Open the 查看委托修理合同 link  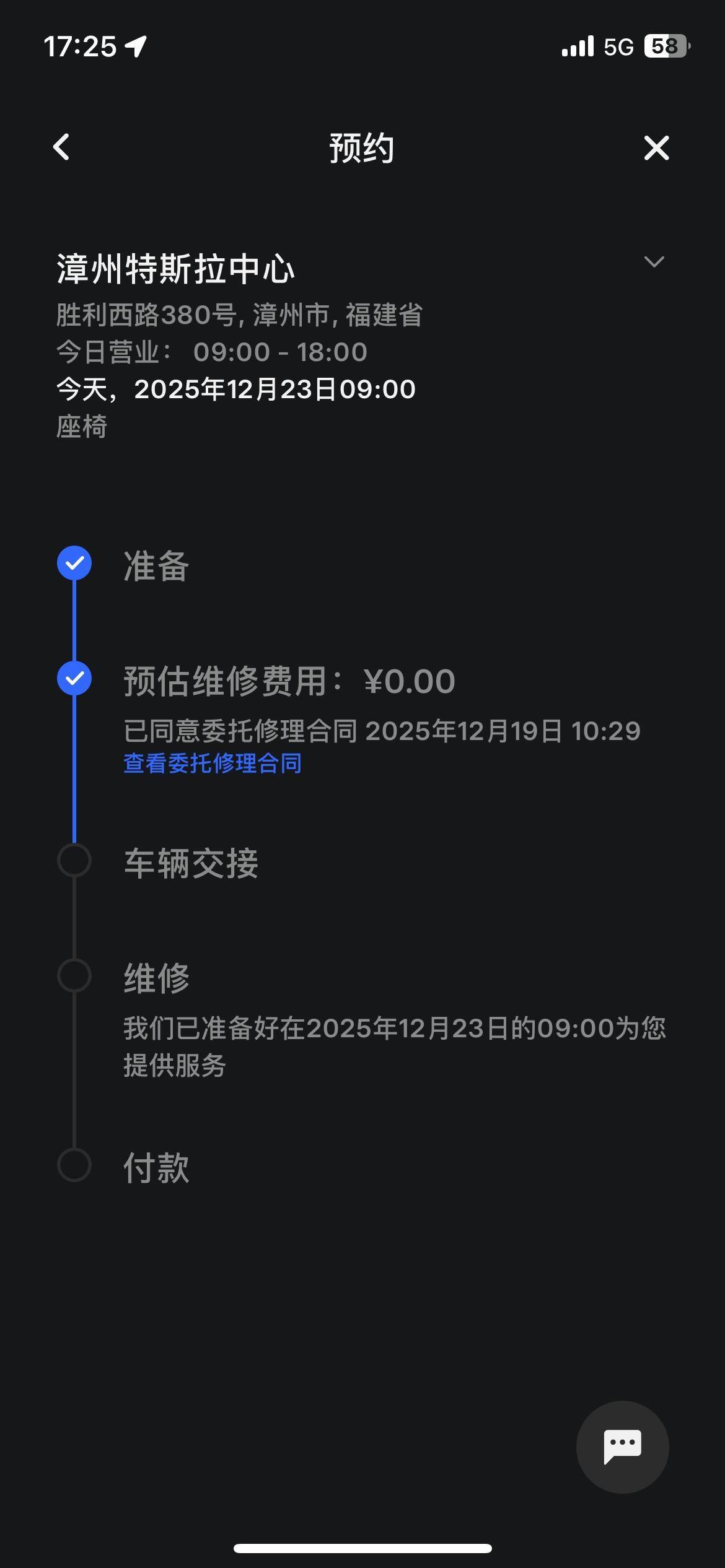(x=213, y=763)
